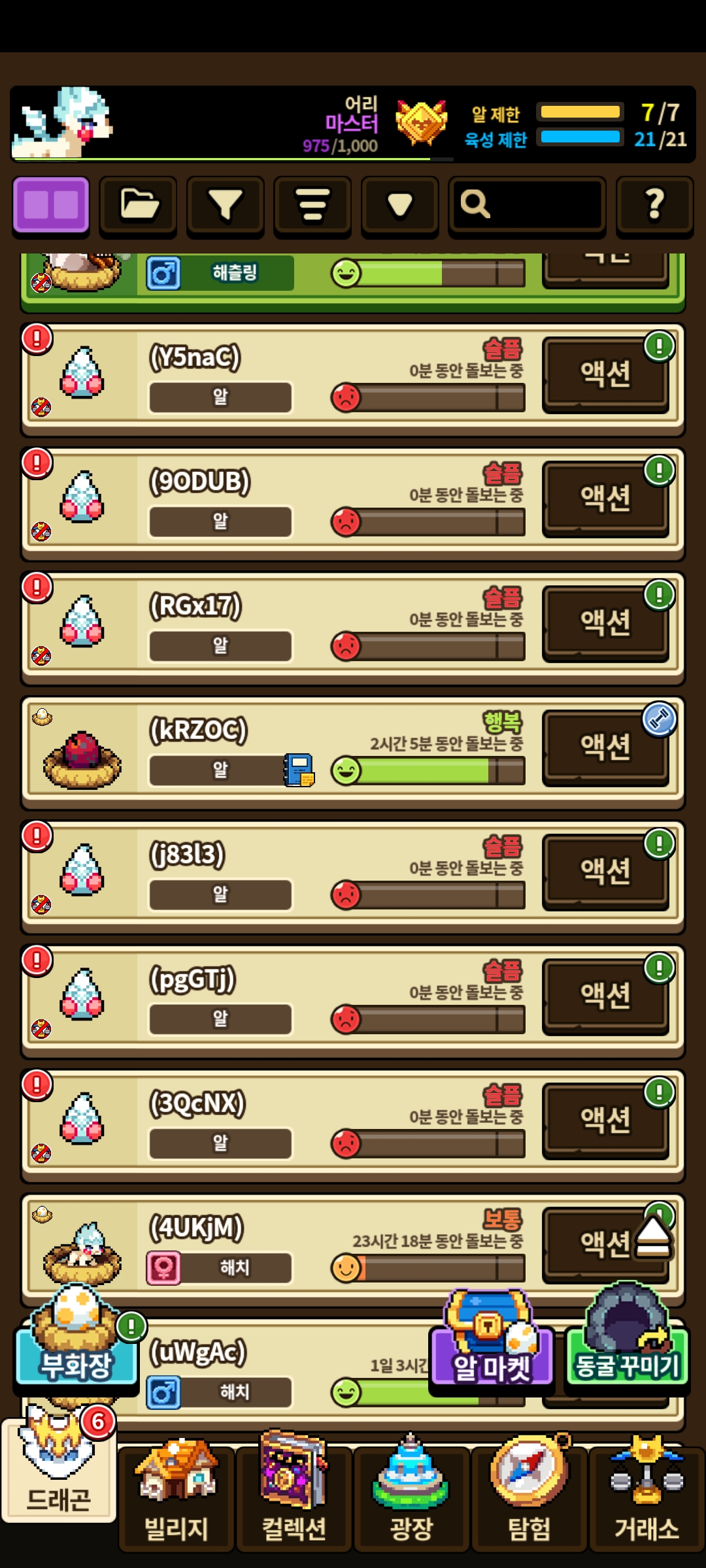Viewport: 706px width, 1568px height.
Task: Open the question mark help
Action: pos(654,205)
